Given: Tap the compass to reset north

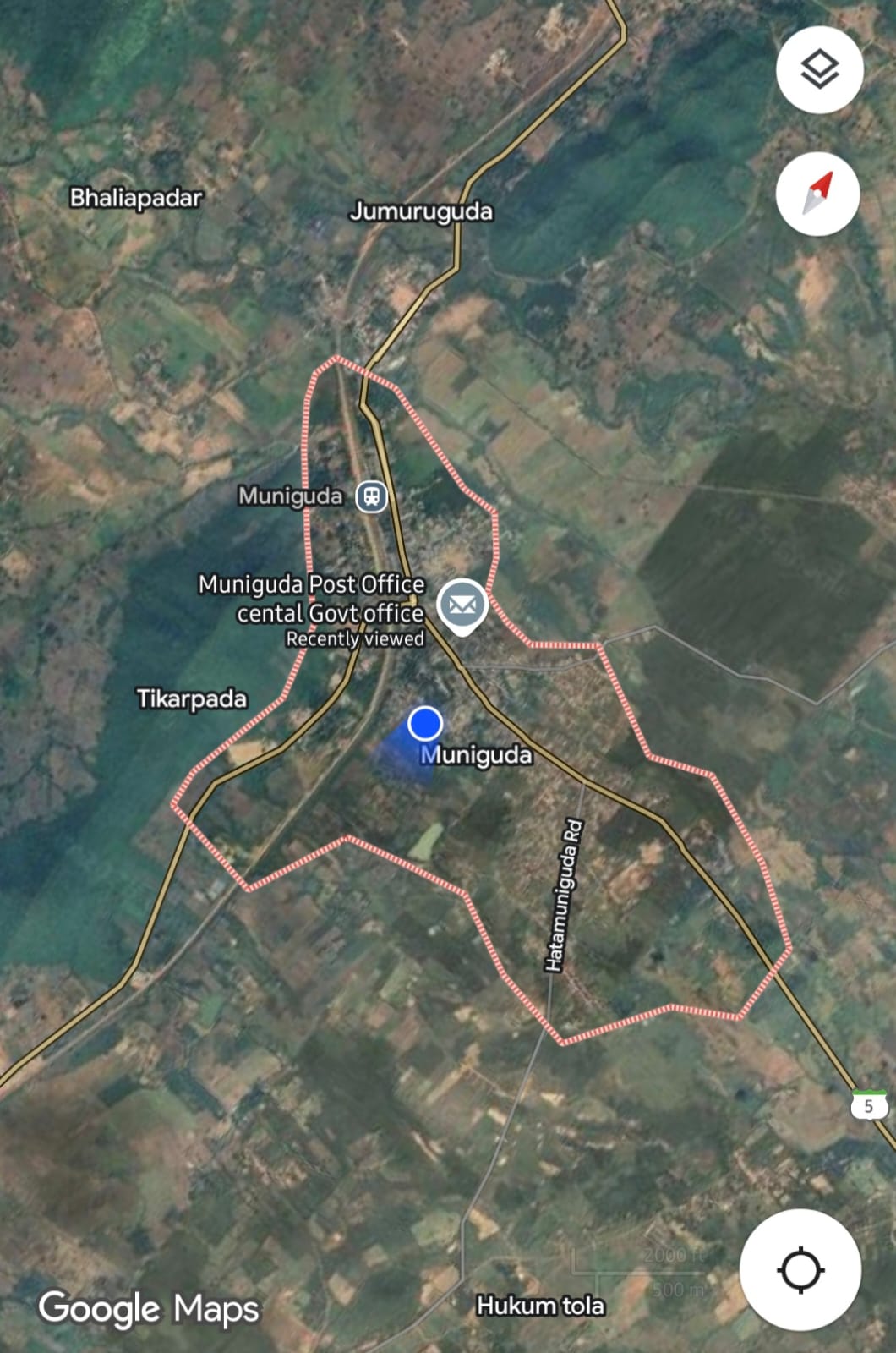Looking at the screenshot, I should coord(817,194).
